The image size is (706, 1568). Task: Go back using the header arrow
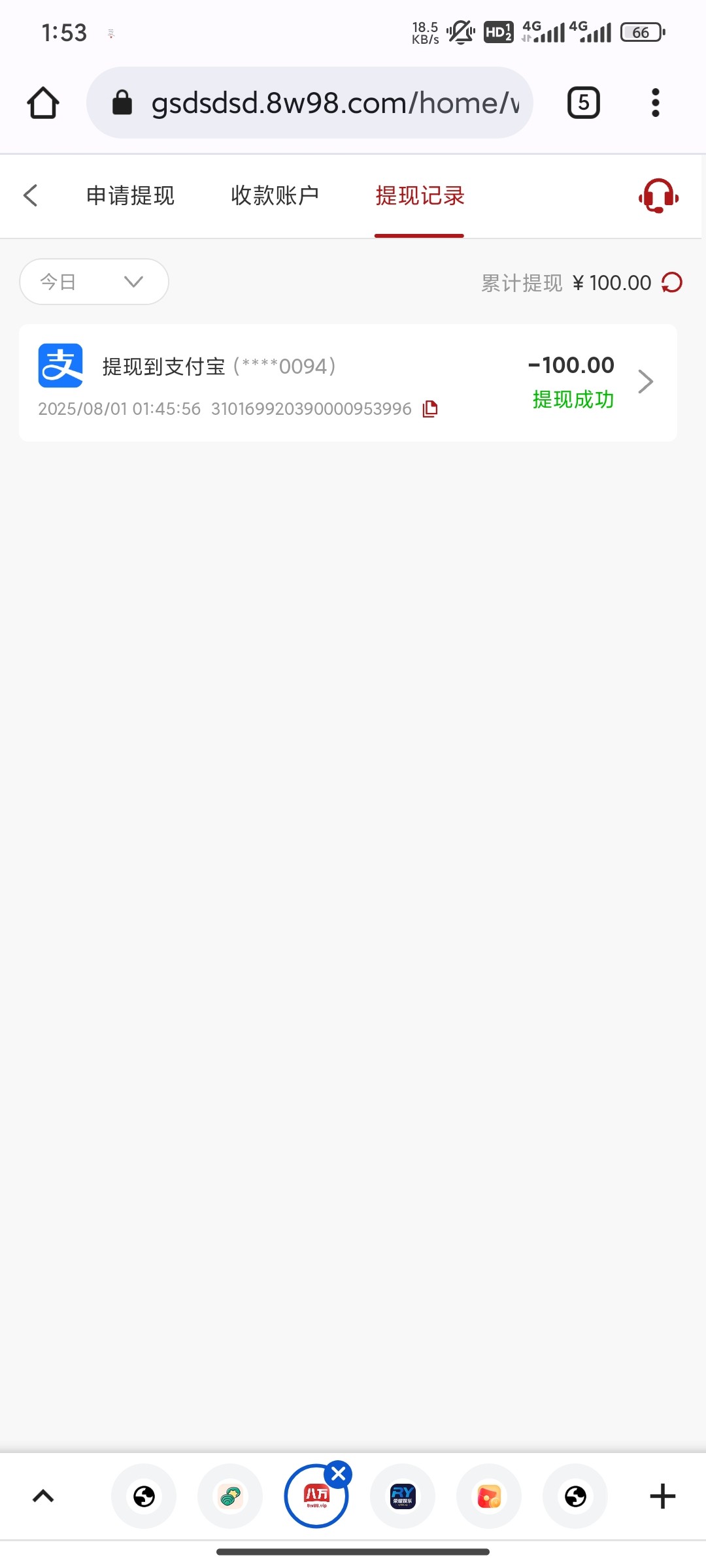click(x=31, y=195)
